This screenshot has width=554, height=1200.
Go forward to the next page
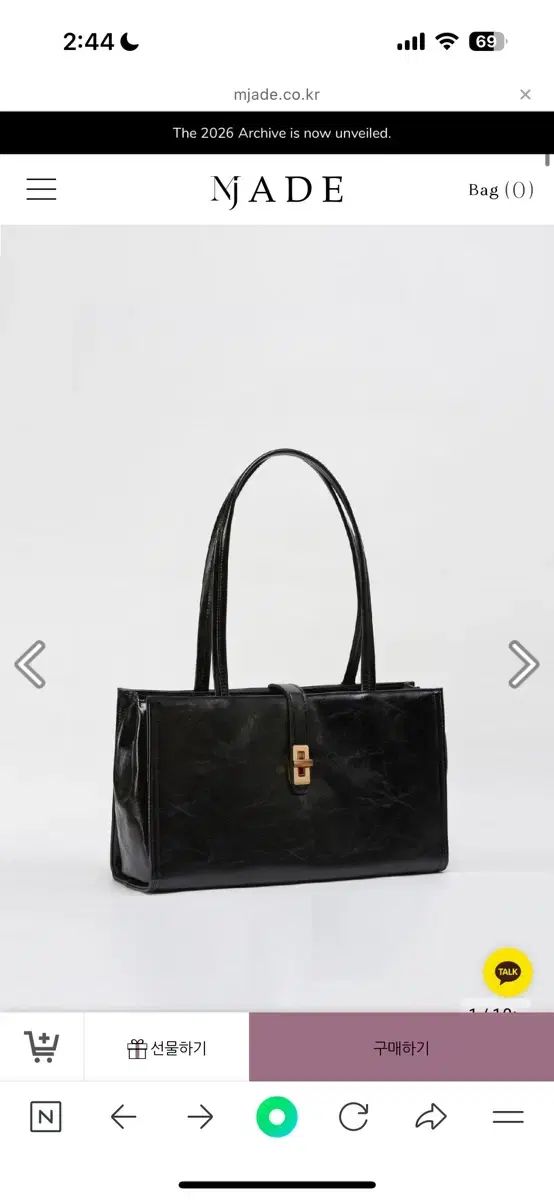(x=200, y=1117)
